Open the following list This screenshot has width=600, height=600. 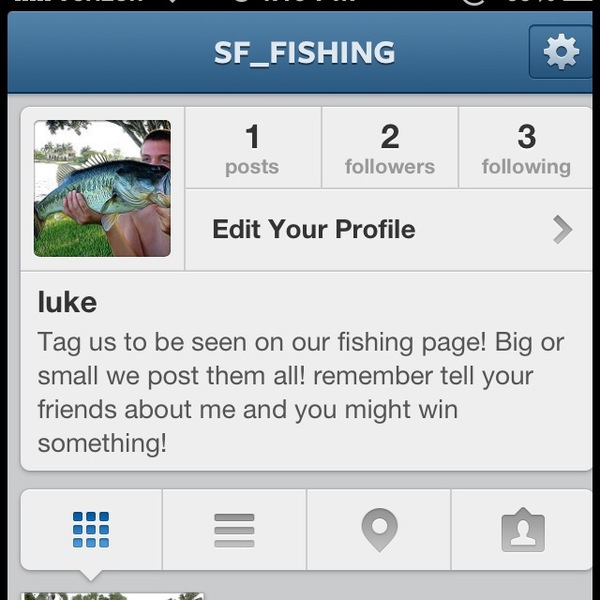click(x=526, y=149)
